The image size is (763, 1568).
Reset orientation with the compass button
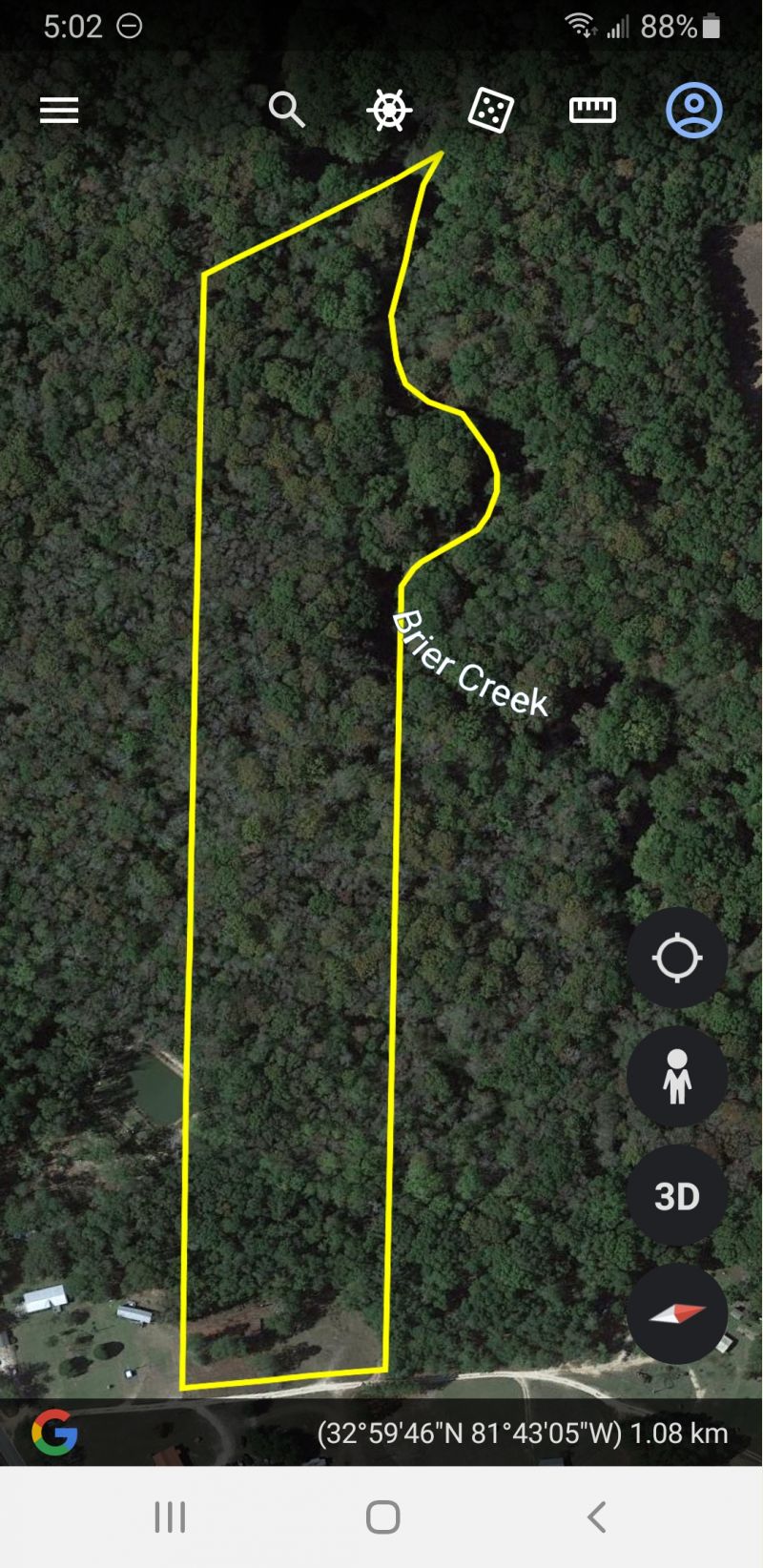click(x=677, y=1314)
